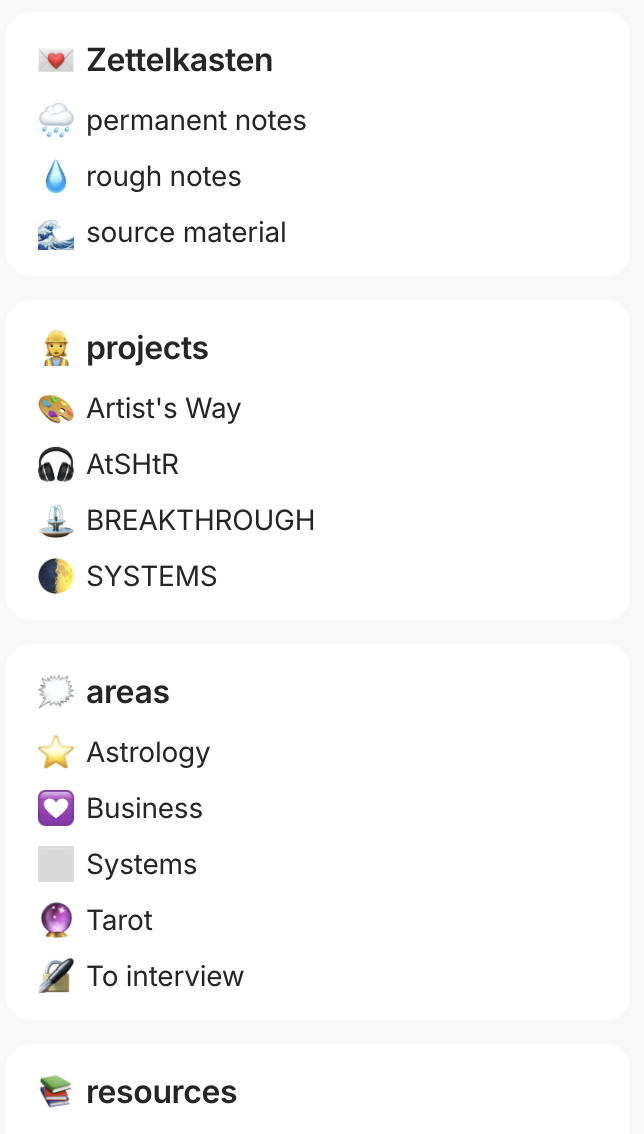Viewport: 644px width, 1134px height.
Task: Open the Tarot area
Action: pyautogui.click(x=119, y=921)
